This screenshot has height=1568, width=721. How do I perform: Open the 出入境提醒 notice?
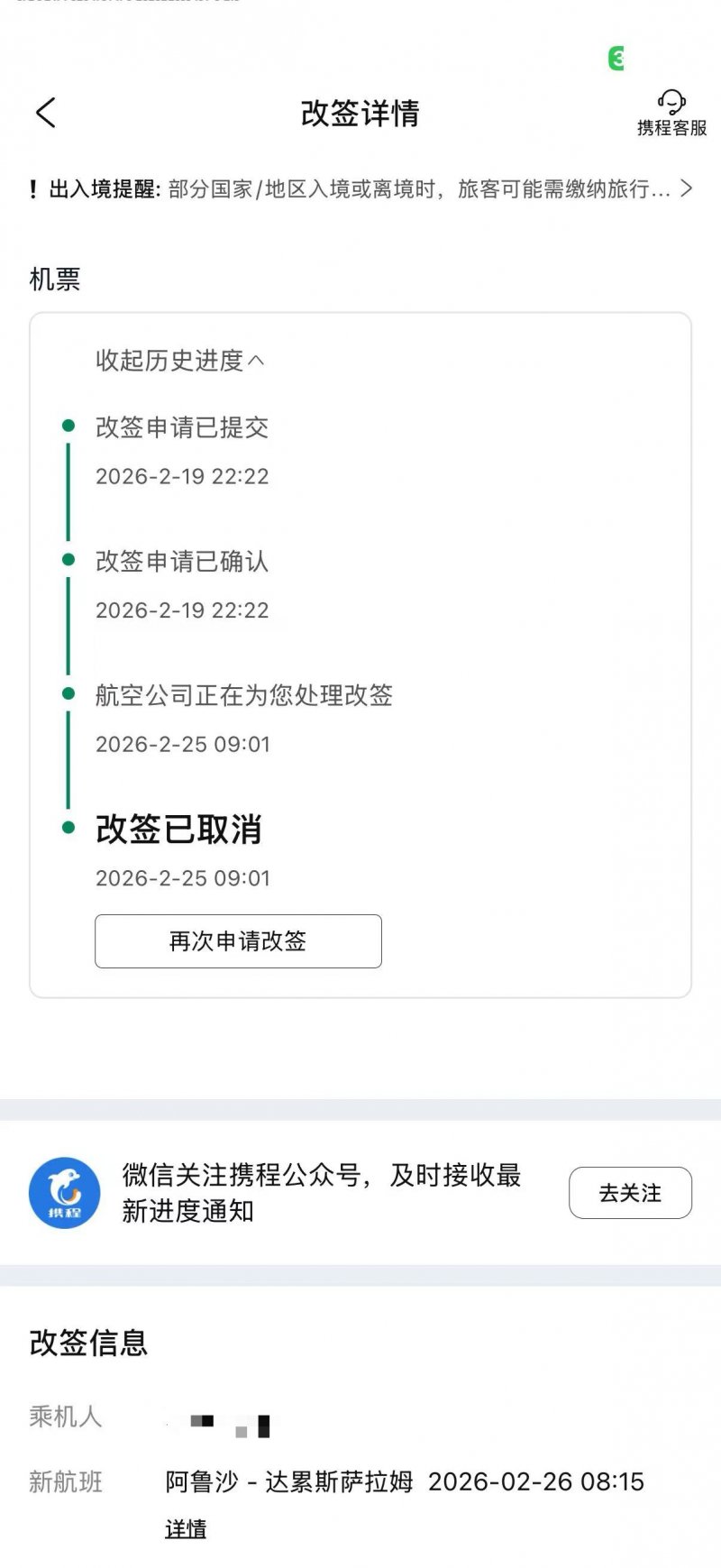tap(360, 189)
